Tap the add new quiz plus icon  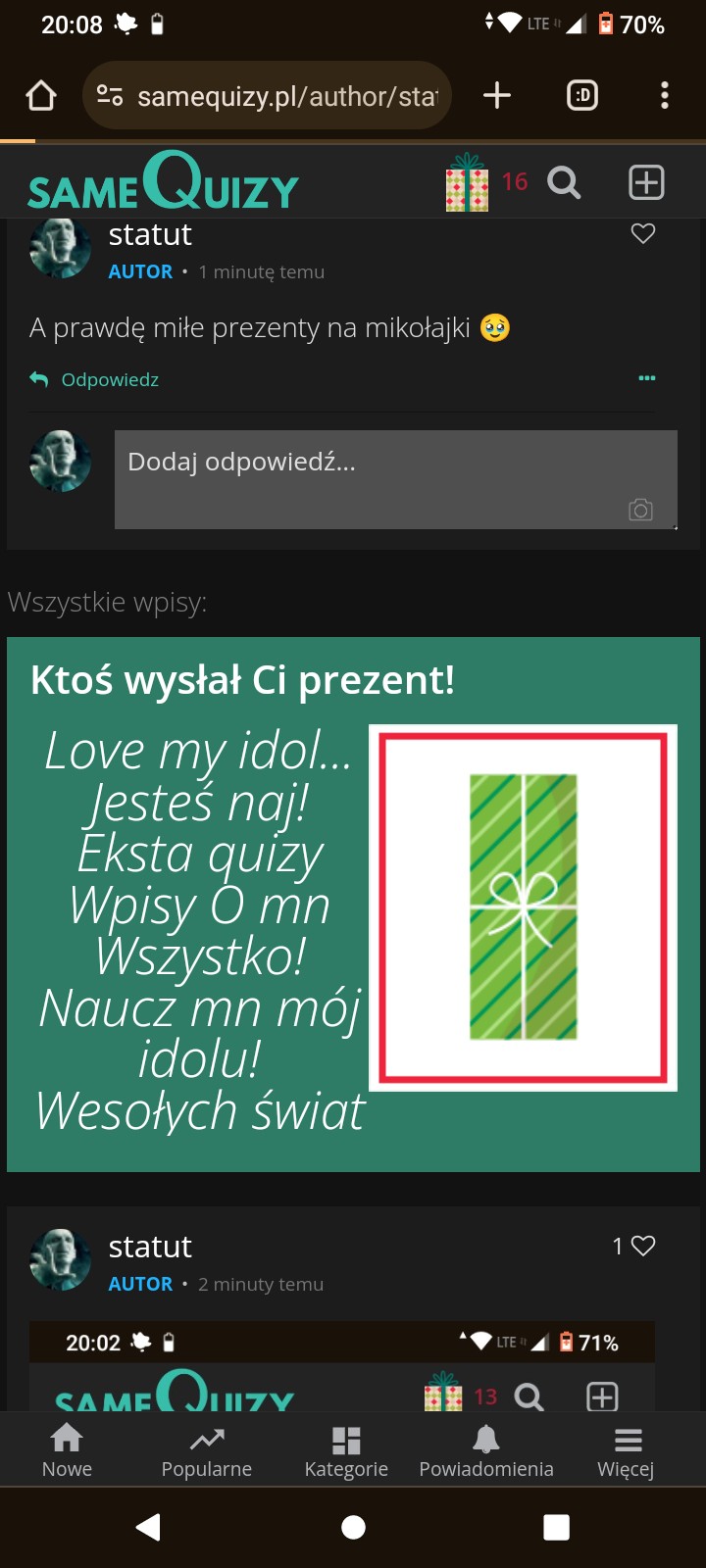click(646, 182)
